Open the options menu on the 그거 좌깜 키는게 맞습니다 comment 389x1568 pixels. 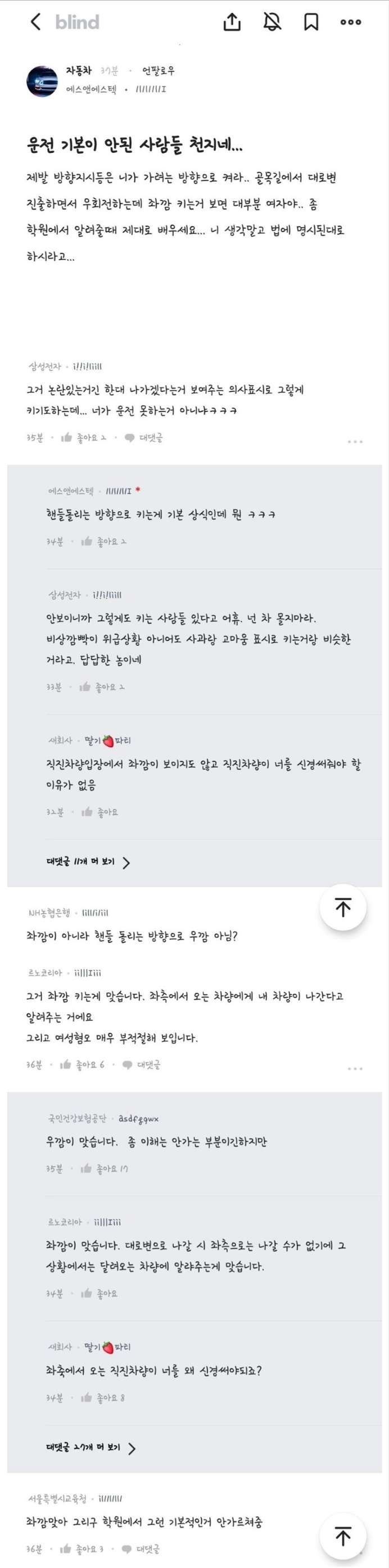coord(355,1068)
